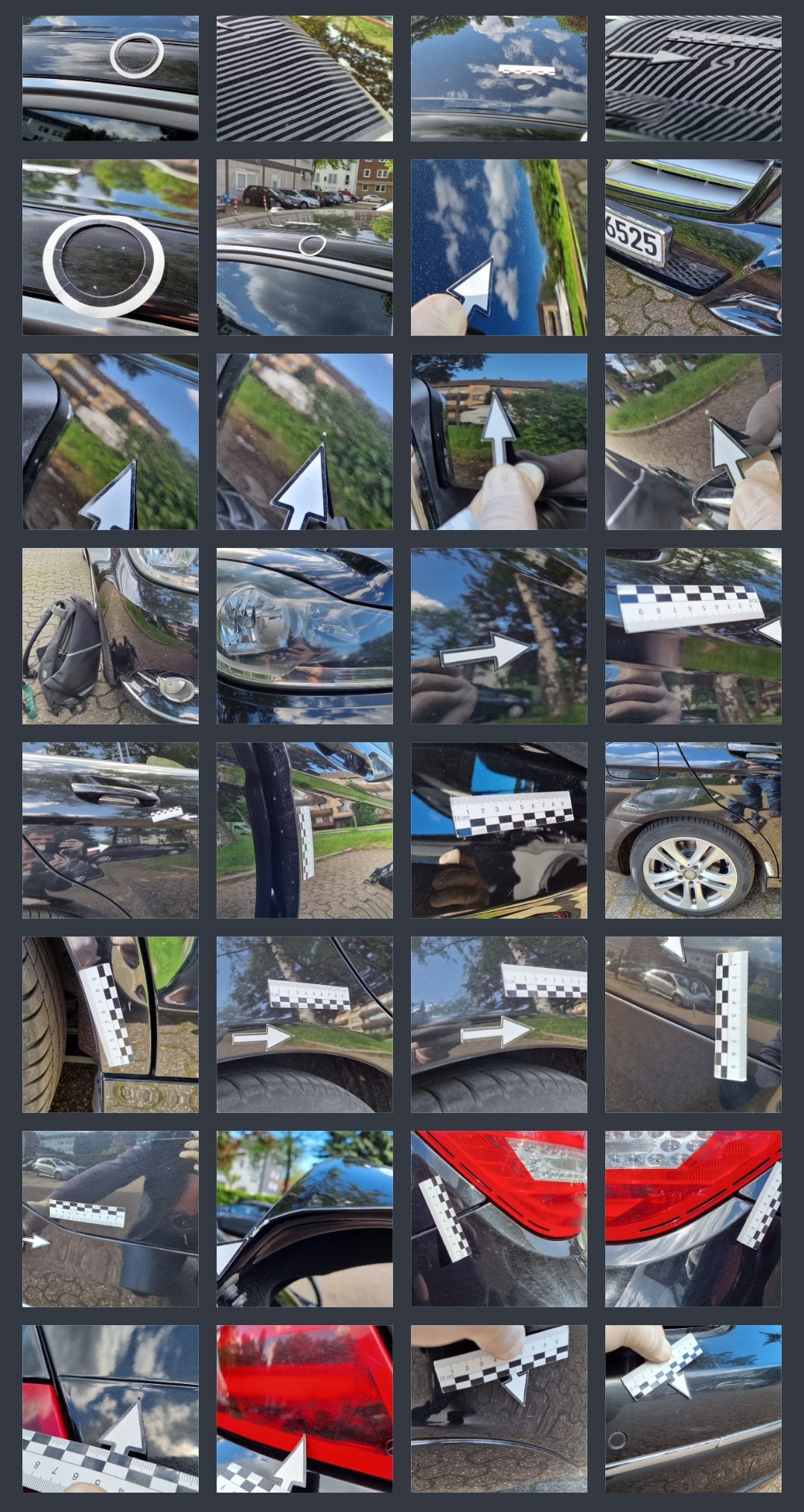Open the photo of the photographer's reflection with ruler
804x1512 pixels.
[110, 1219]
